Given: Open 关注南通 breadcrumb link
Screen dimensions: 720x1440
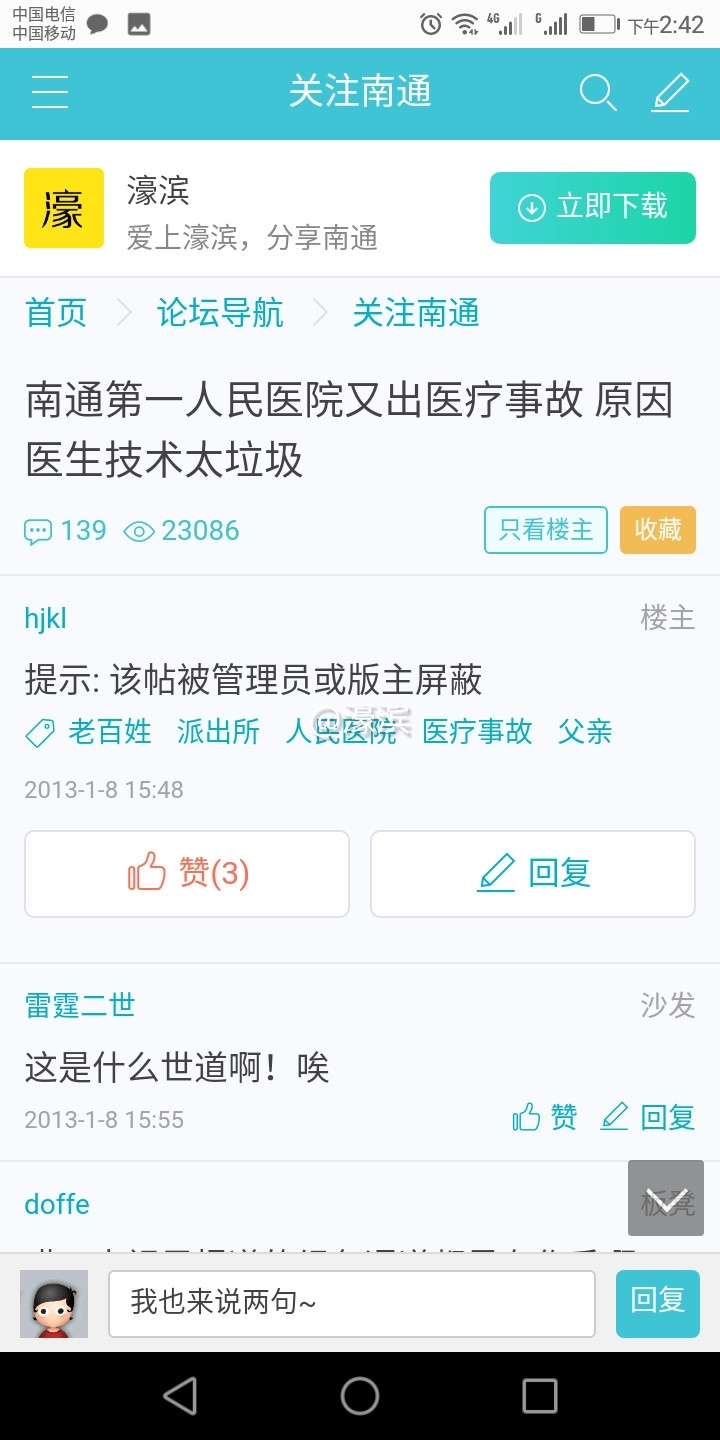Looking at the screenshot, I should (x=416, y=313).
